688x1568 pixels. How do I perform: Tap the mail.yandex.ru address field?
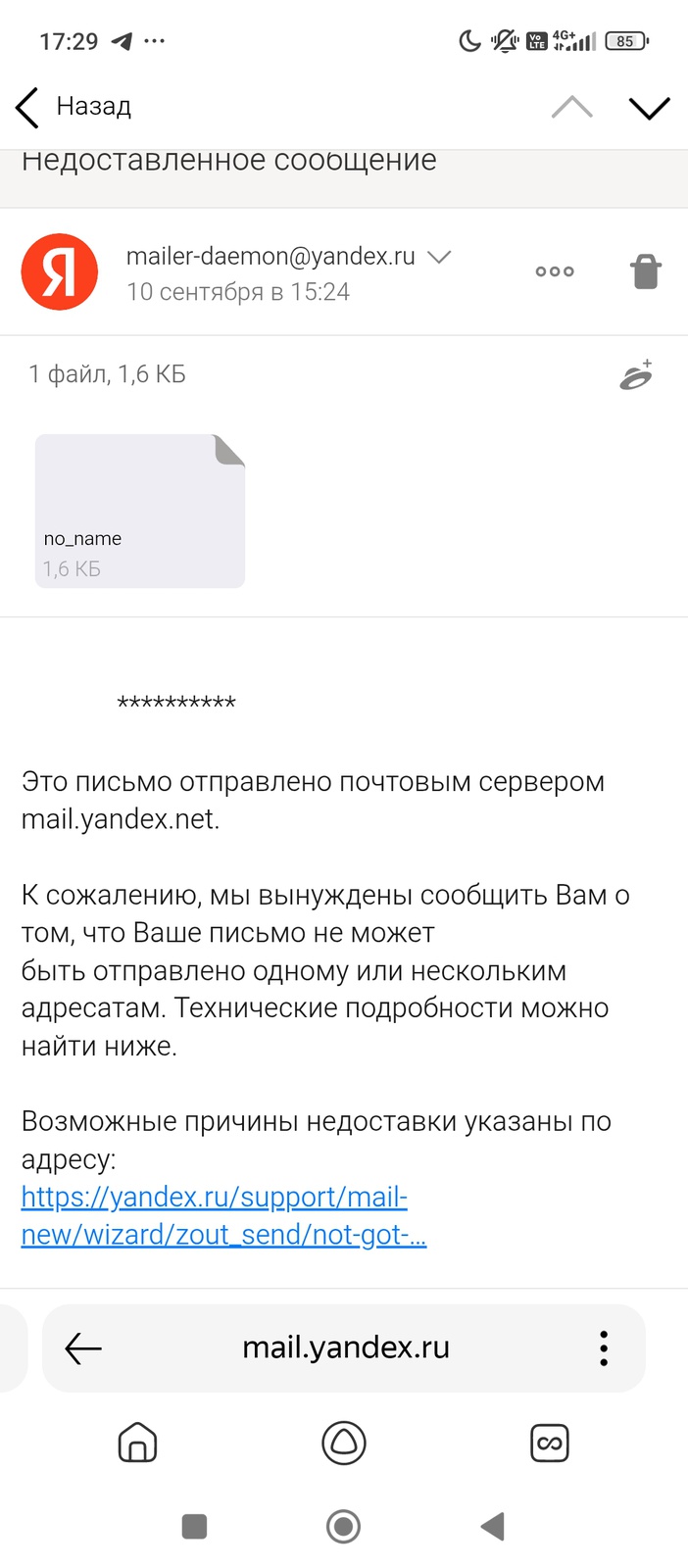[345, 1347]
